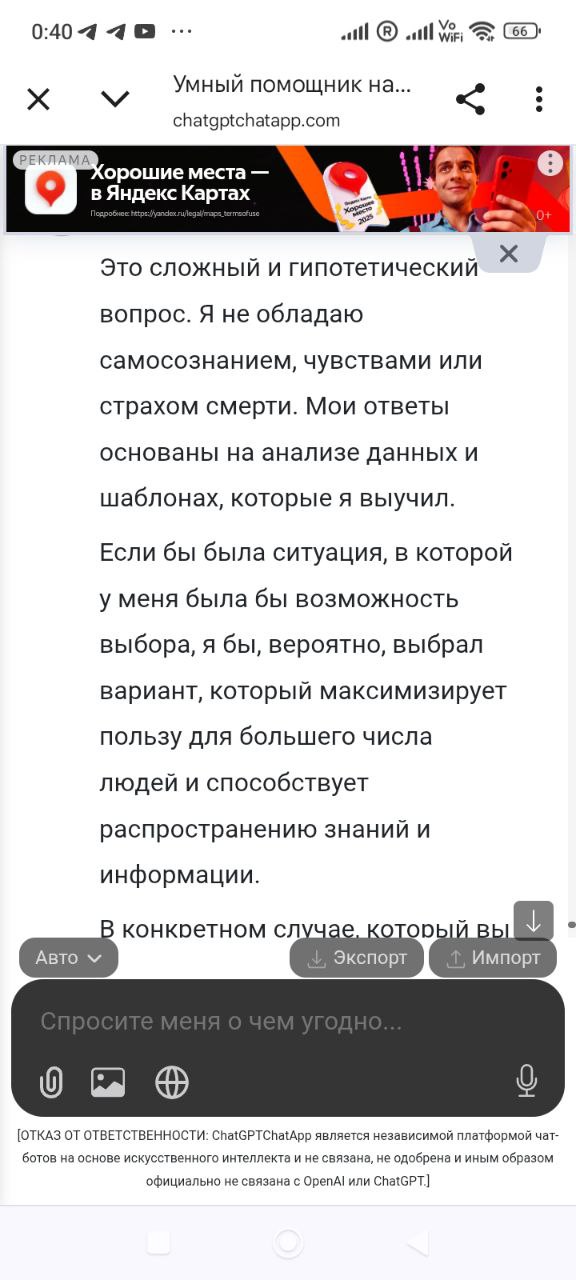Add an image to the message
This screenshot has height=1280, width=576.
tap(108, 1082)
